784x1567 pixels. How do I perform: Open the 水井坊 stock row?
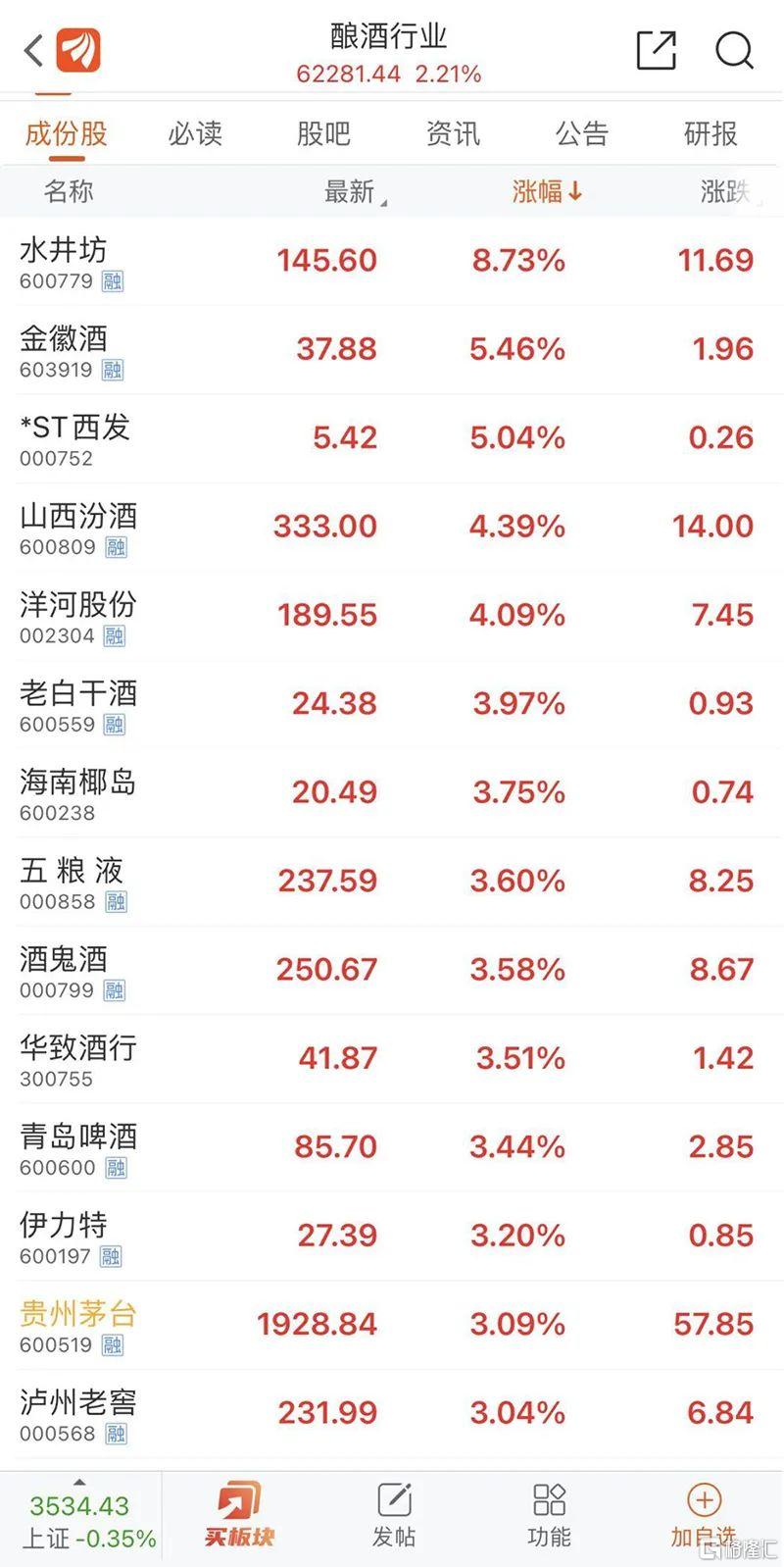click(392, 262)
